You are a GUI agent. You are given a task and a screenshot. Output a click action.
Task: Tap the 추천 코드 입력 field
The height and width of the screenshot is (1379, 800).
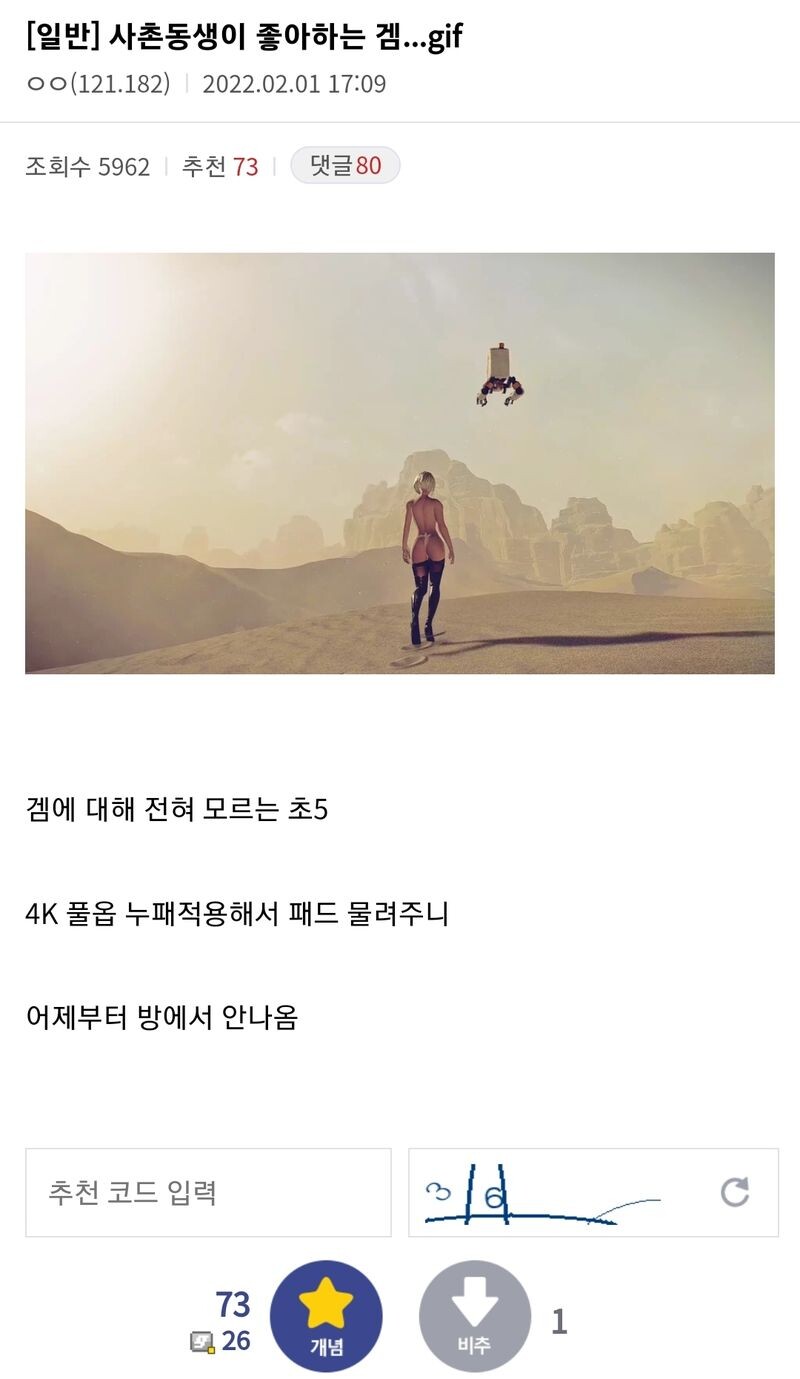coord(208,1192)
